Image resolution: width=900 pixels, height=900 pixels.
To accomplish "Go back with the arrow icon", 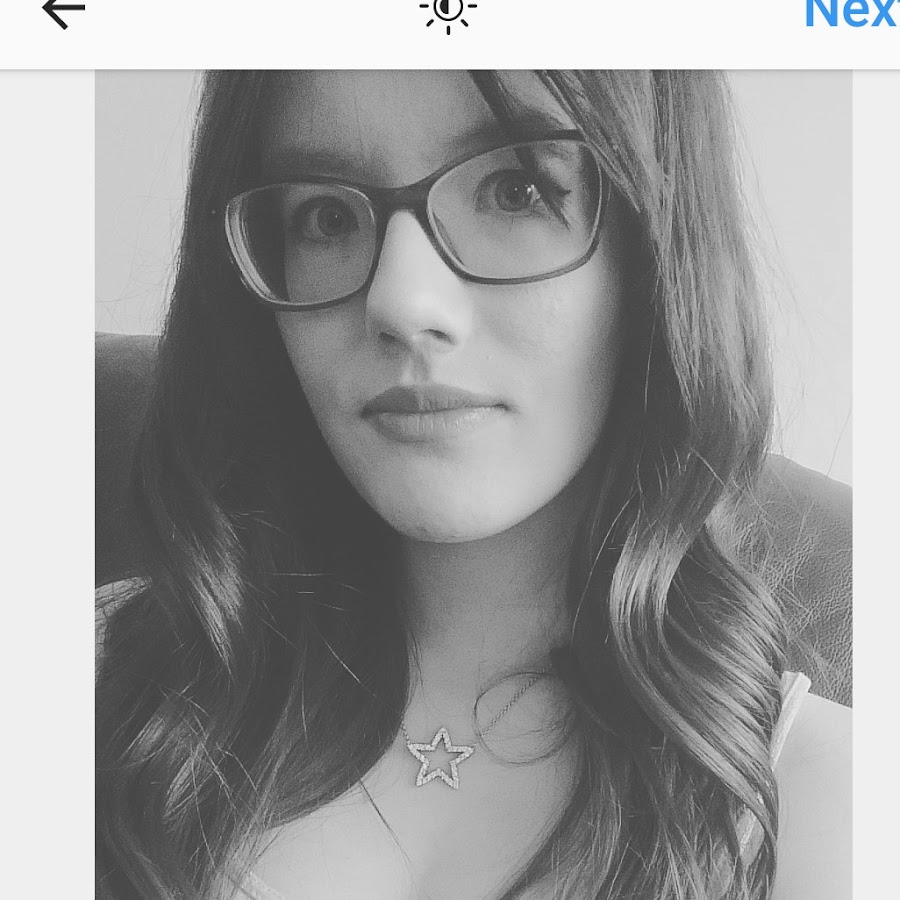I will (62, 12).
